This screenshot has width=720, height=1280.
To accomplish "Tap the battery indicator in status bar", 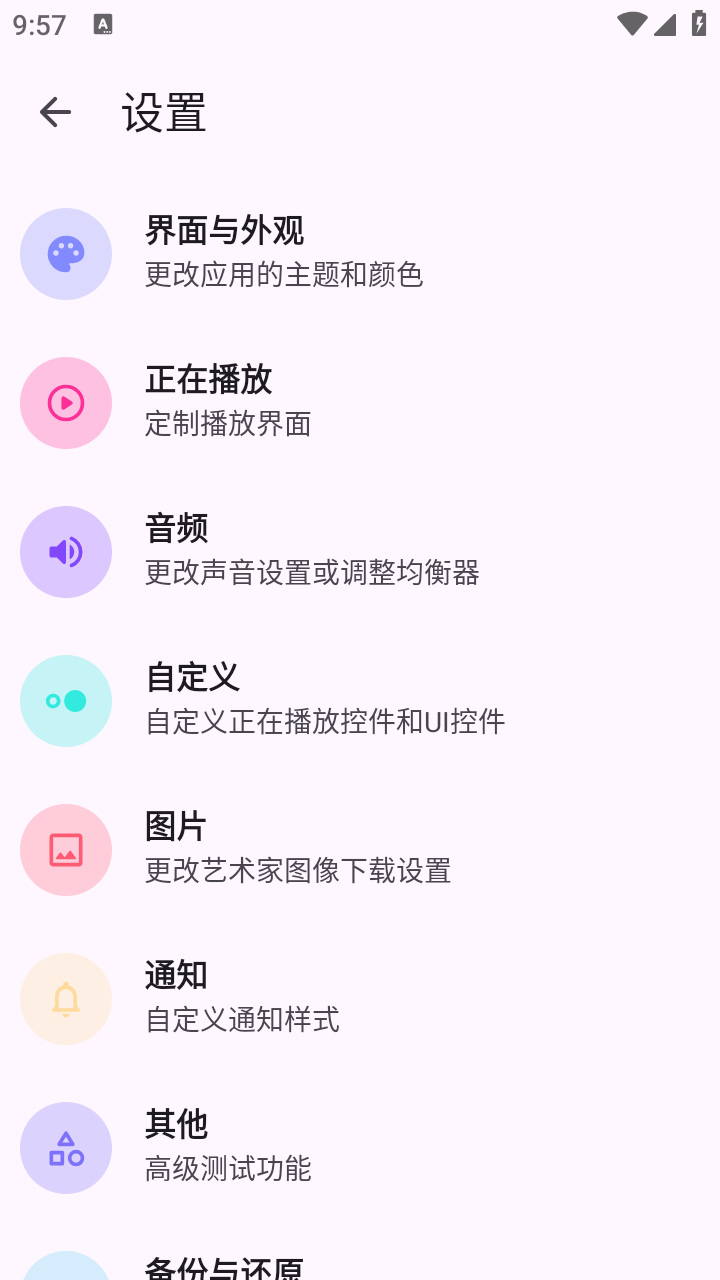I will 697,25.
